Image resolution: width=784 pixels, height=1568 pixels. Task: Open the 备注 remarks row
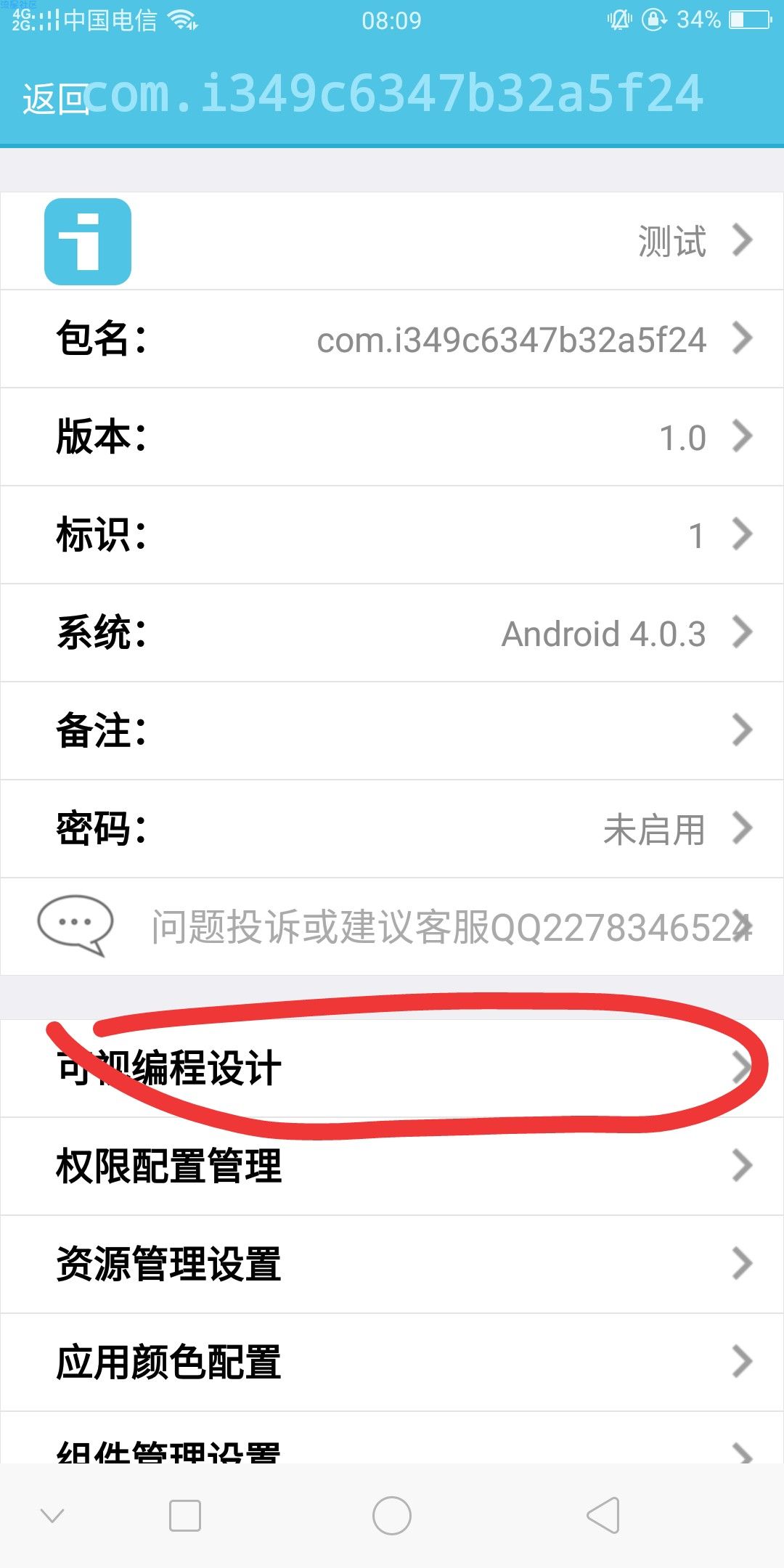(x=392, y=731)
